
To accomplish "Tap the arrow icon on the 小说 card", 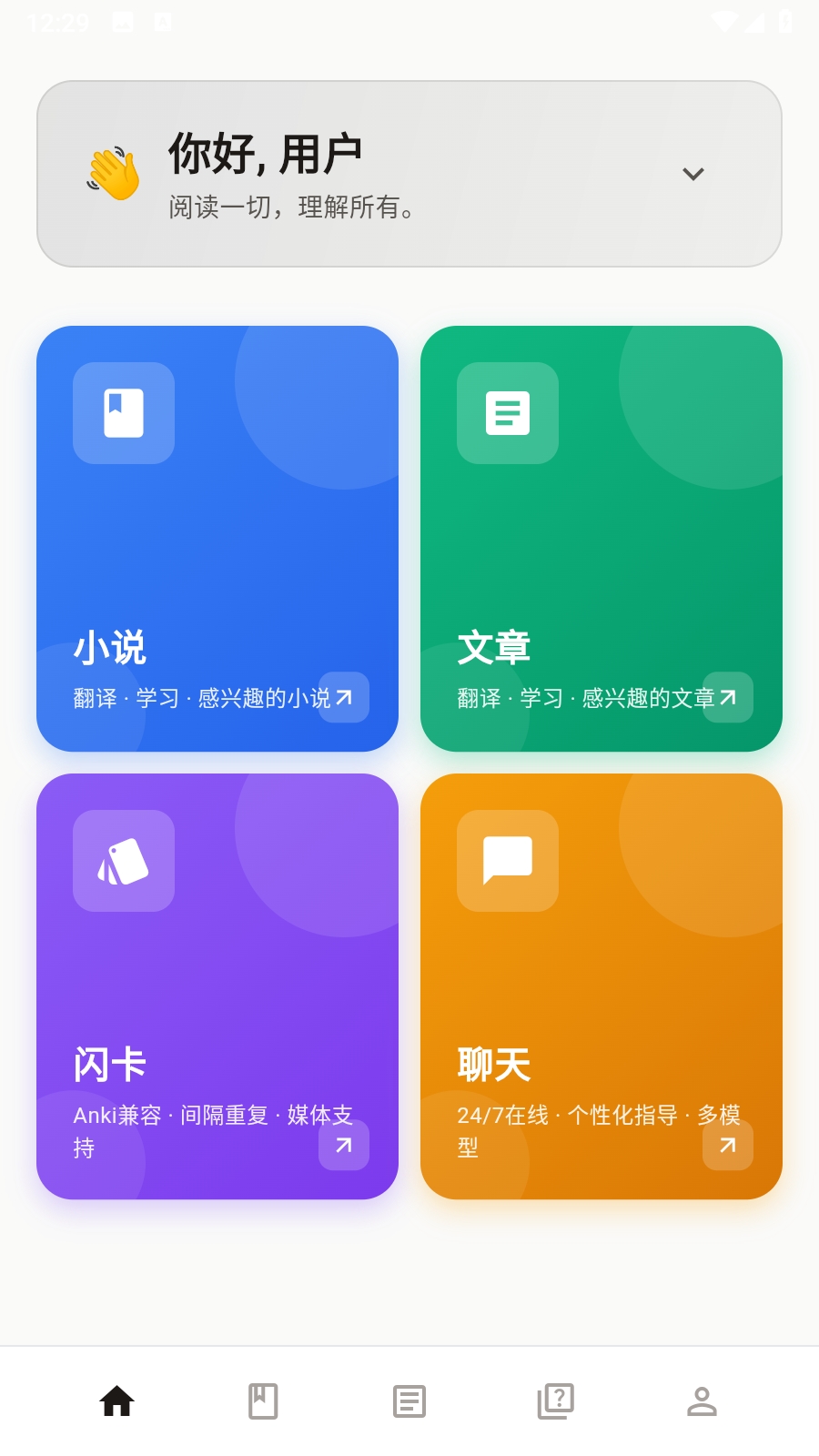I will [x=343, y=698].
